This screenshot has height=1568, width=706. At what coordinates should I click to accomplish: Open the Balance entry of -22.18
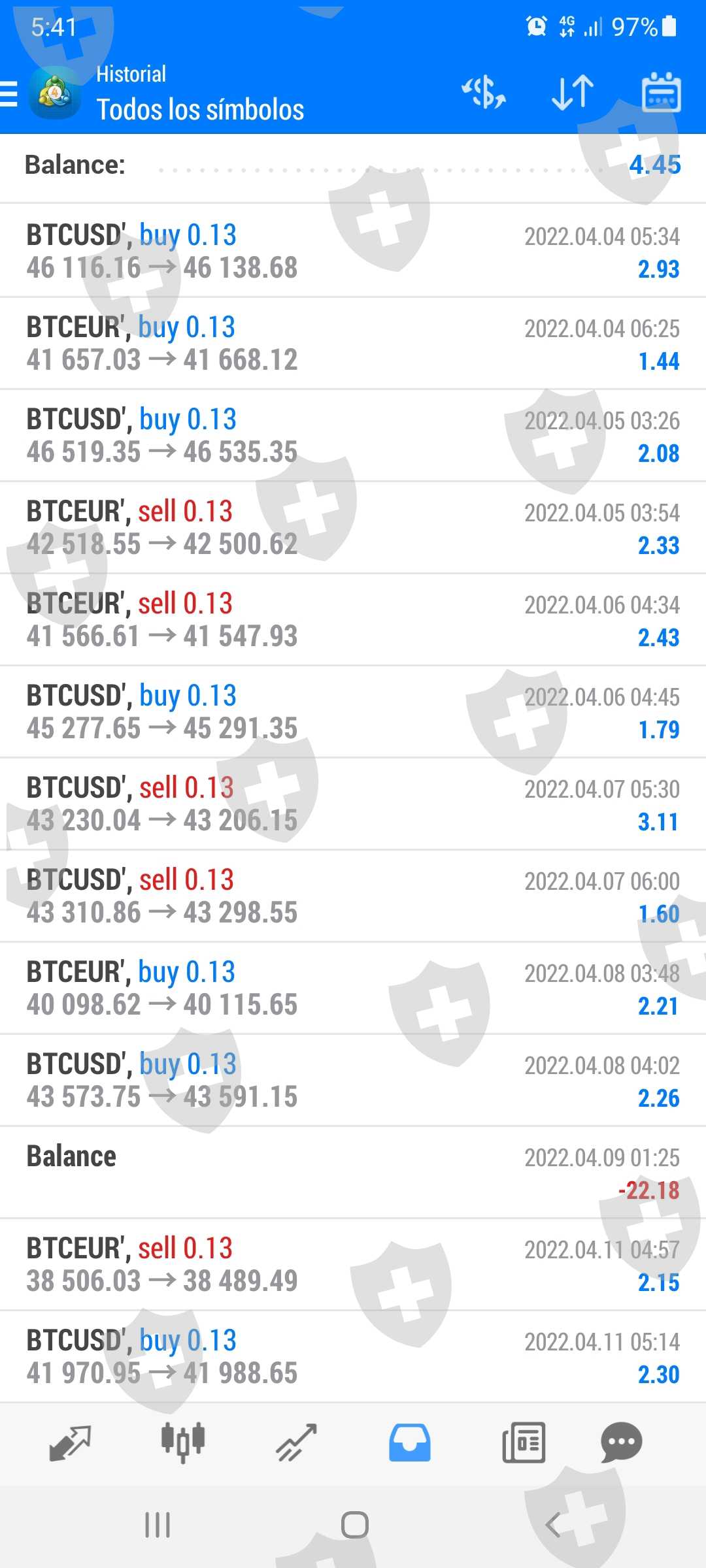pyautogui.click(x=353, y=1173)
